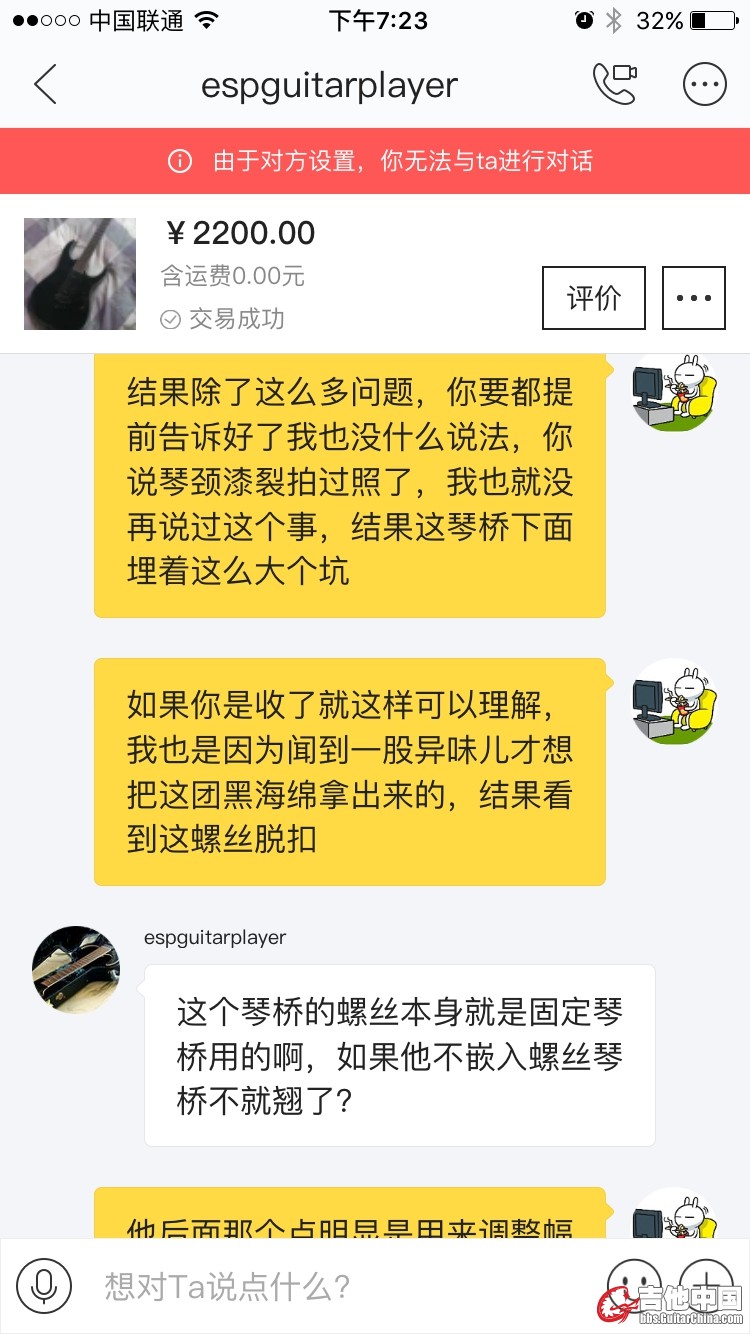Go back using the top-left arrow
The height and width of the screenshot is (1334, 750).
[x=45, y=85]
